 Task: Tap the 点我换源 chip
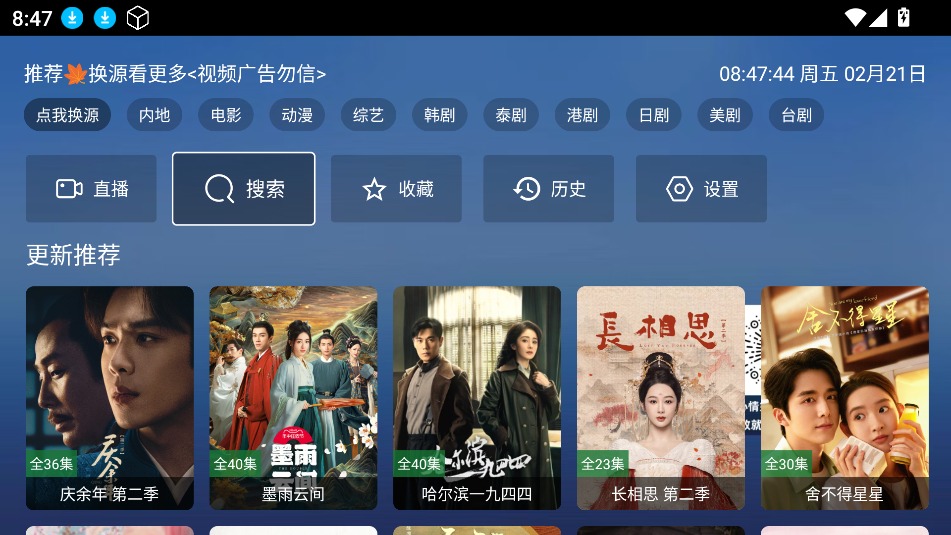pos(68,115)
